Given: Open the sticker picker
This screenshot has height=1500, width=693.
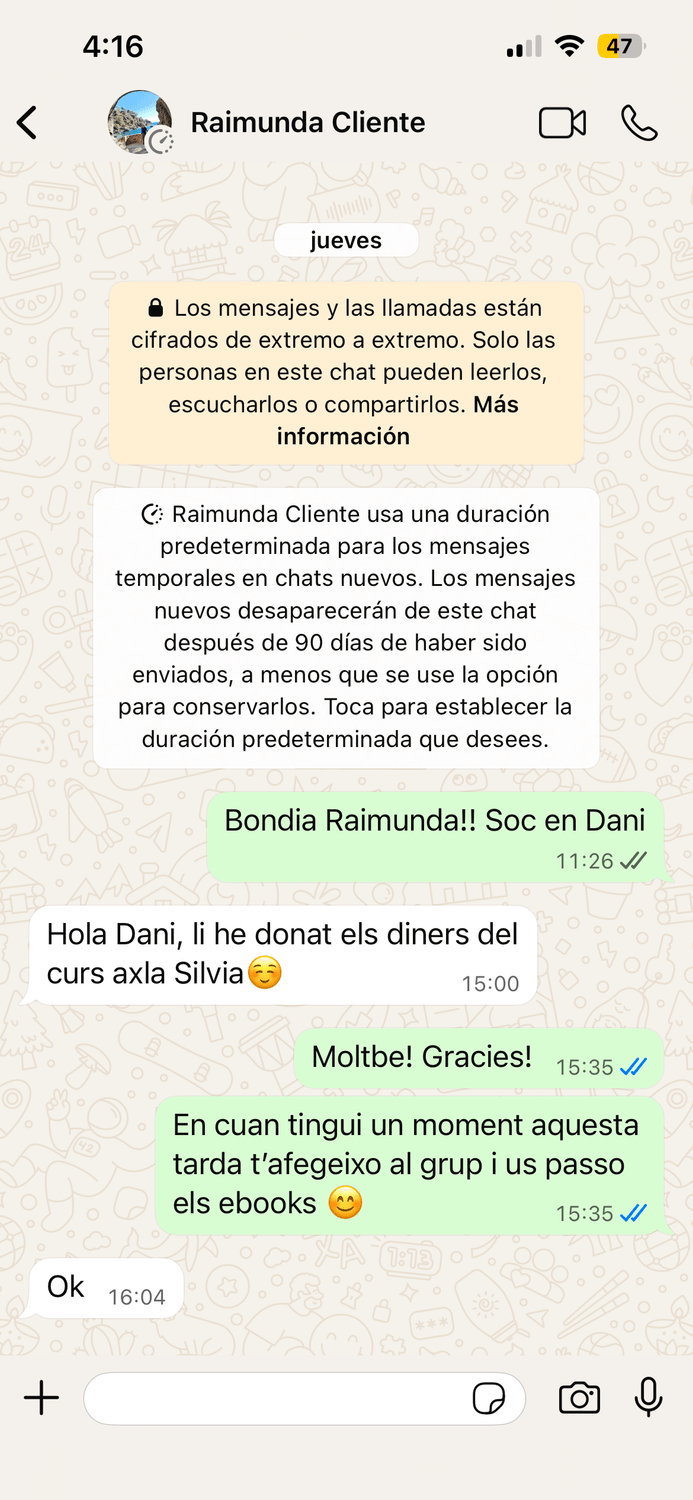Looking at the screenshot, I should (489, 1399).
